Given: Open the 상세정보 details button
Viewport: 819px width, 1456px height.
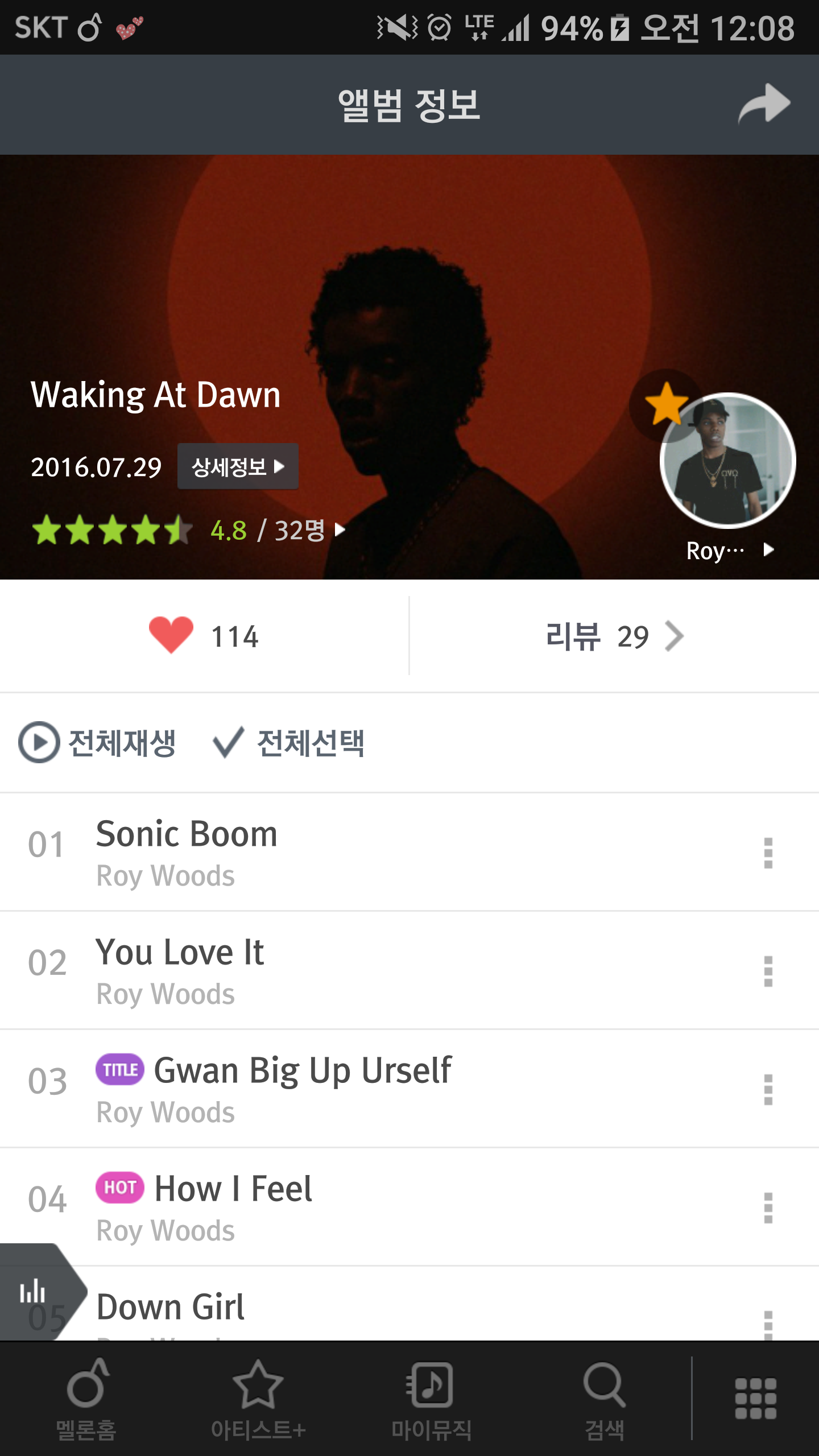Looking at the screenshot, I should [238, 467].
